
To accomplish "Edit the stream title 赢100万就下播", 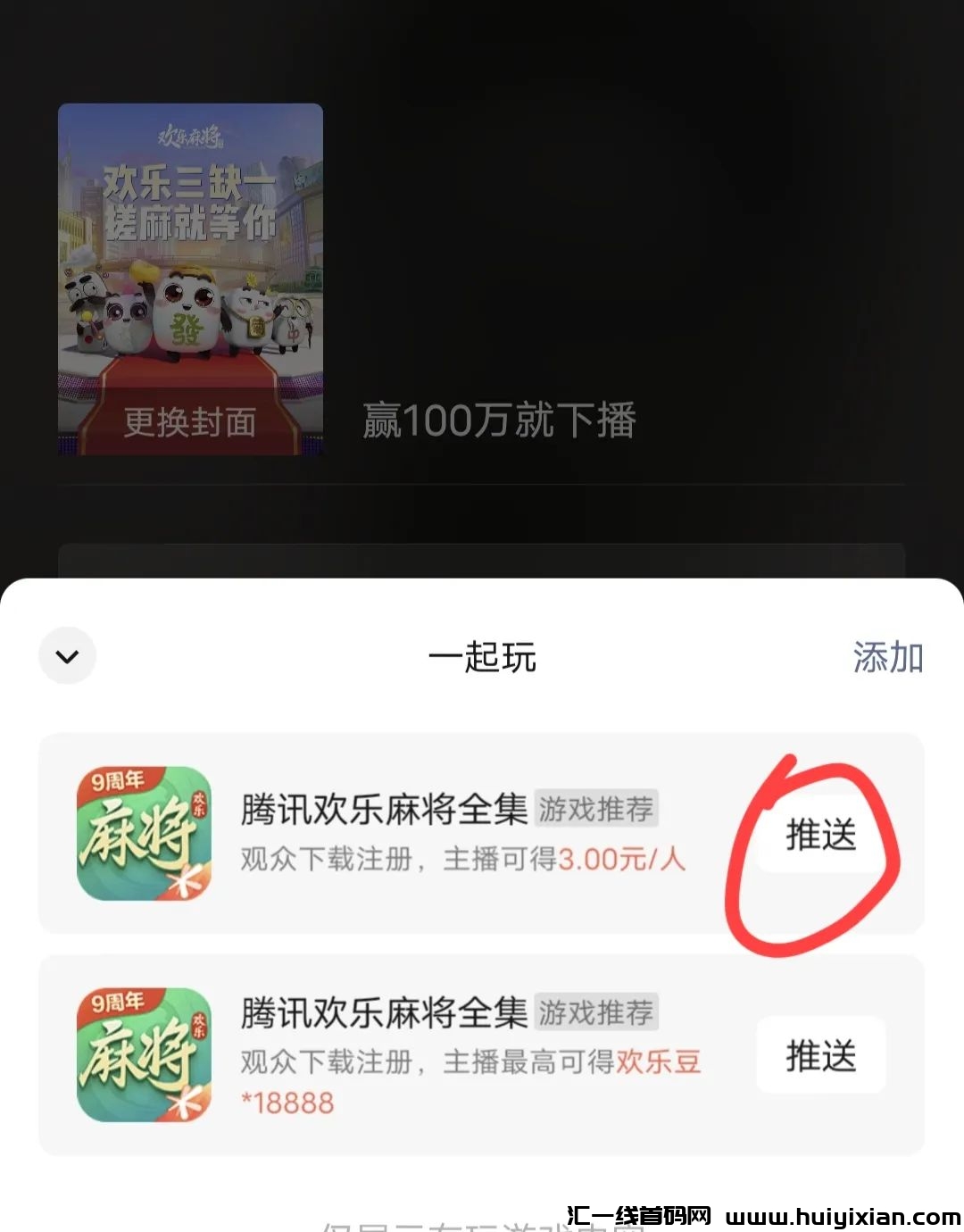I will 499,420.
